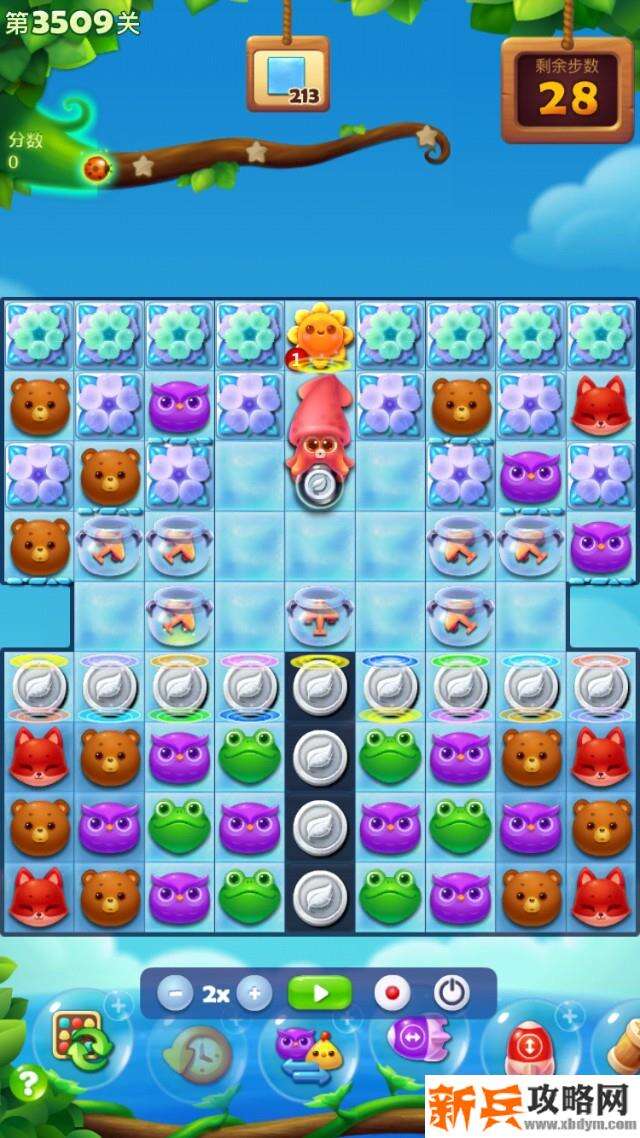Start recording with the red dot button
Viewport: 640px width, 1138px height.
click(392, 993)
